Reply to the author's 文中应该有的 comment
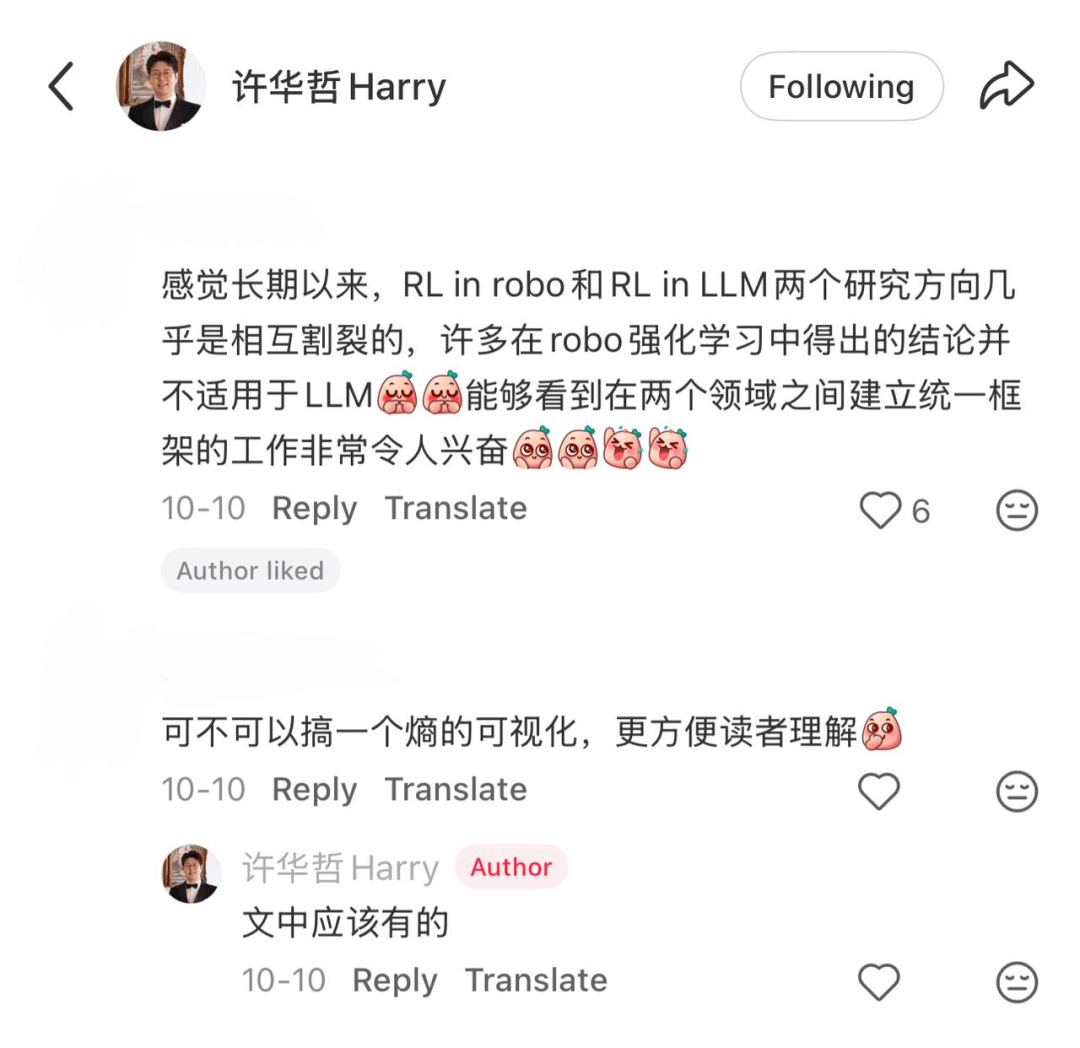This screenshot has width=1080, height=1048. tap(395, 981)
